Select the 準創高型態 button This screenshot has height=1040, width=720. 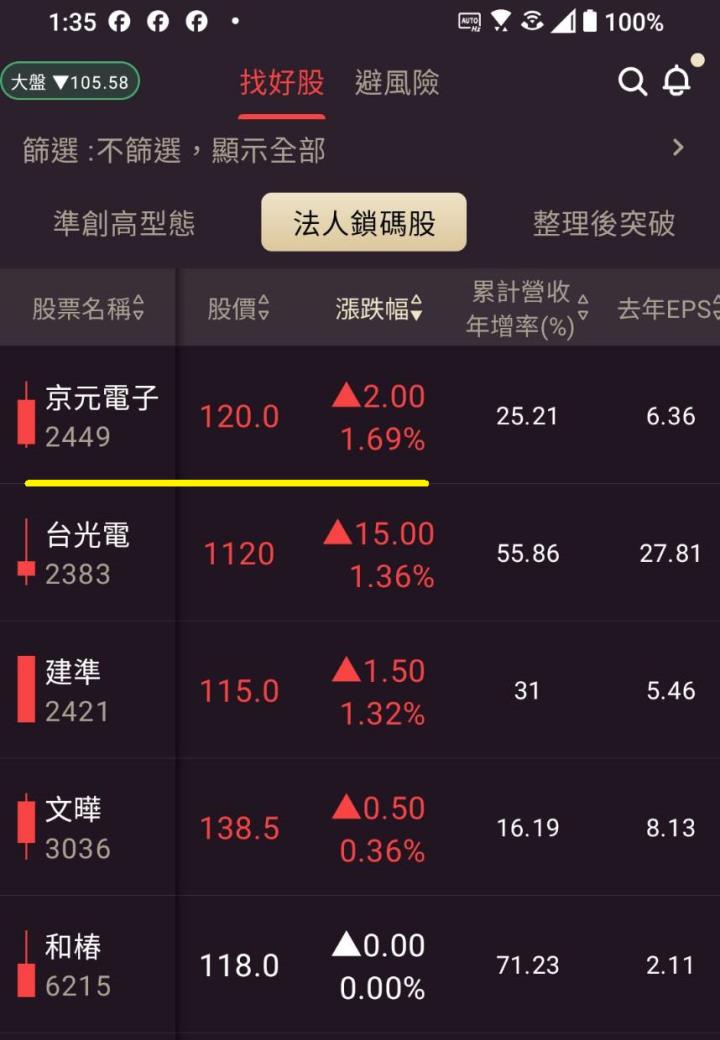(x=124, y=224)
